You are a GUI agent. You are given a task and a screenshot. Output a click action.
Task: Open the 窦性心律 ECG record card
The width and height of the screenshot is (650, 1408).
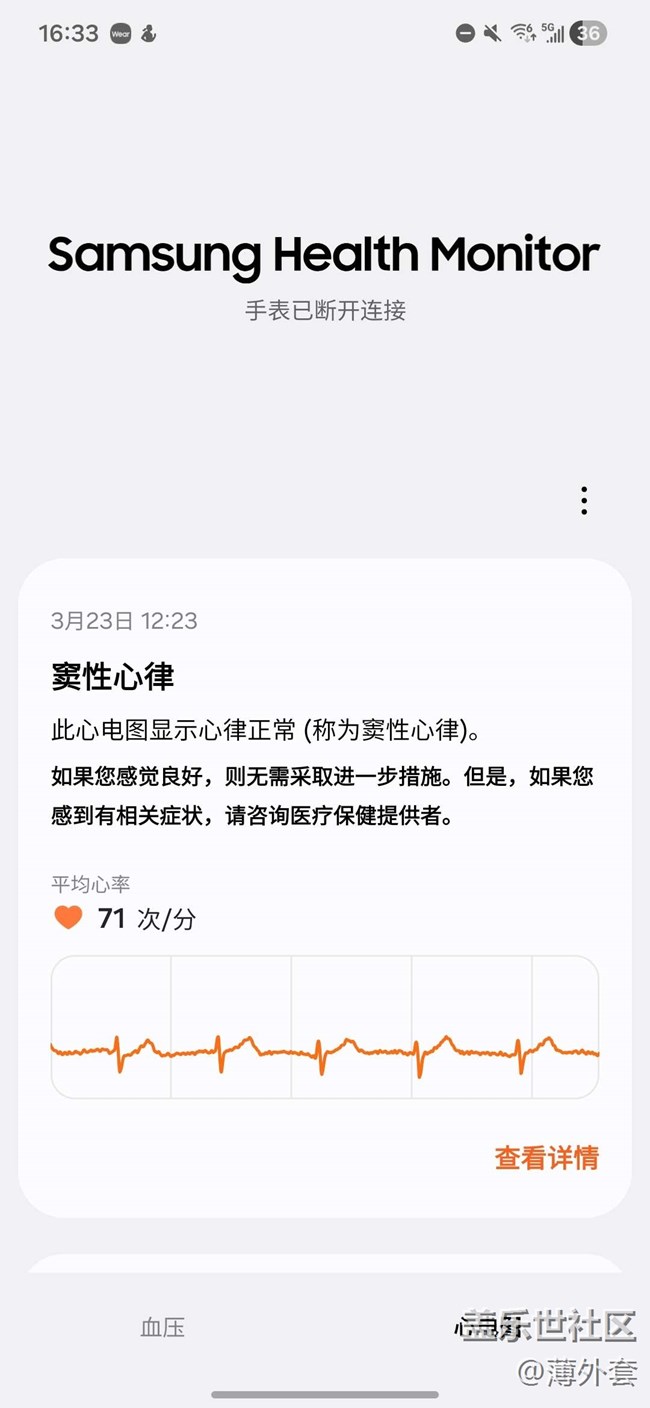[324, 760]
